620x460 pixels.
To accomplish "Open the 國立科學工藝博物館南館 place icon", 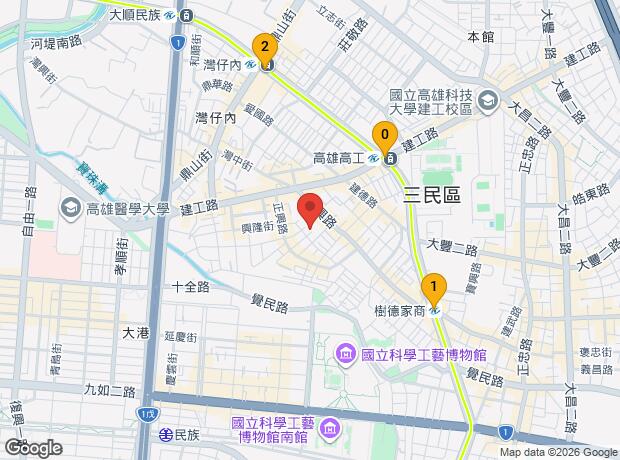I will [329, 429].
